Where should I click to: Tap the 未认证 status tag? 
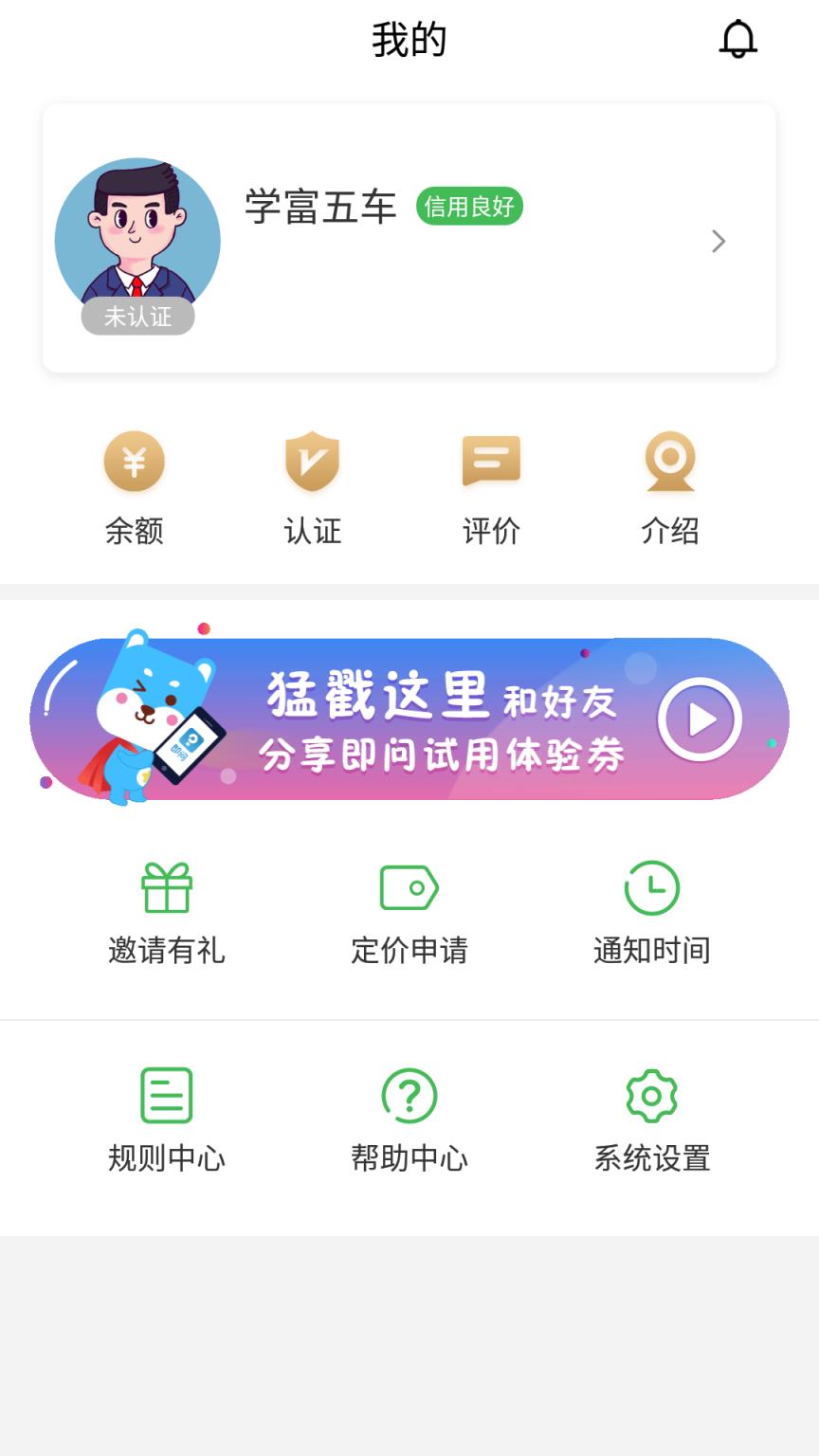[x=138, y=317]
